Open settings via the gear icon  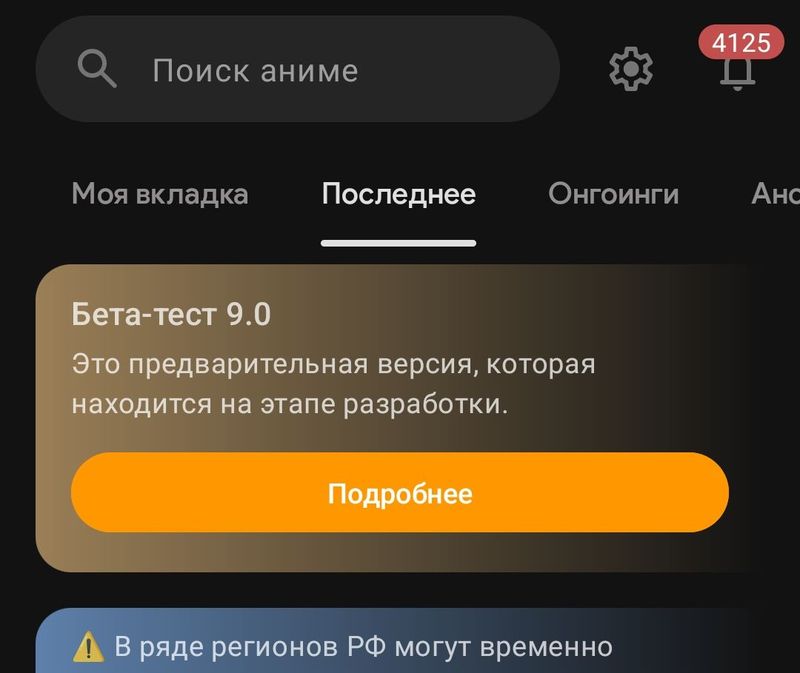point(631,70)
